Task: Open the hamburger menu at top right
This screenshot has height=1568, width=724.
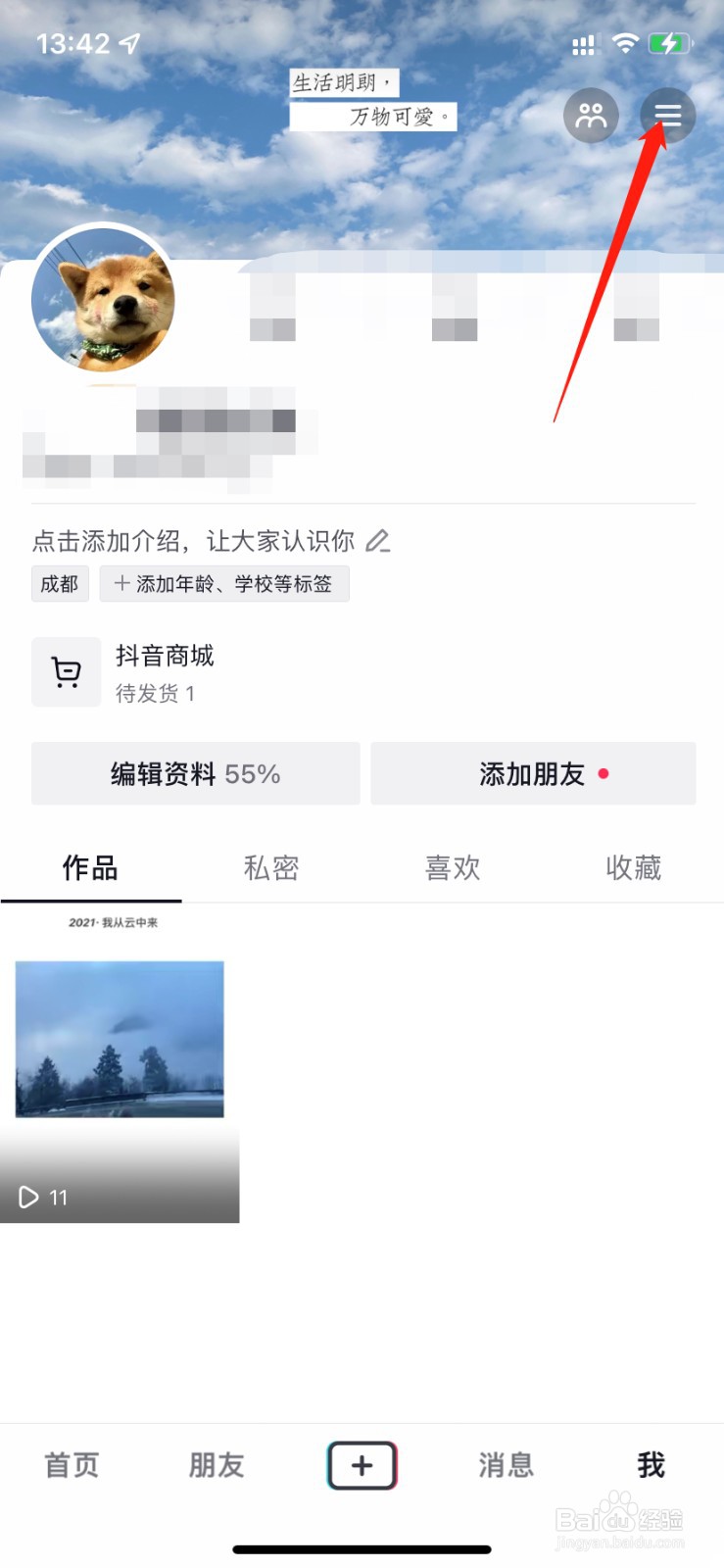Action: tap(667, 115)
